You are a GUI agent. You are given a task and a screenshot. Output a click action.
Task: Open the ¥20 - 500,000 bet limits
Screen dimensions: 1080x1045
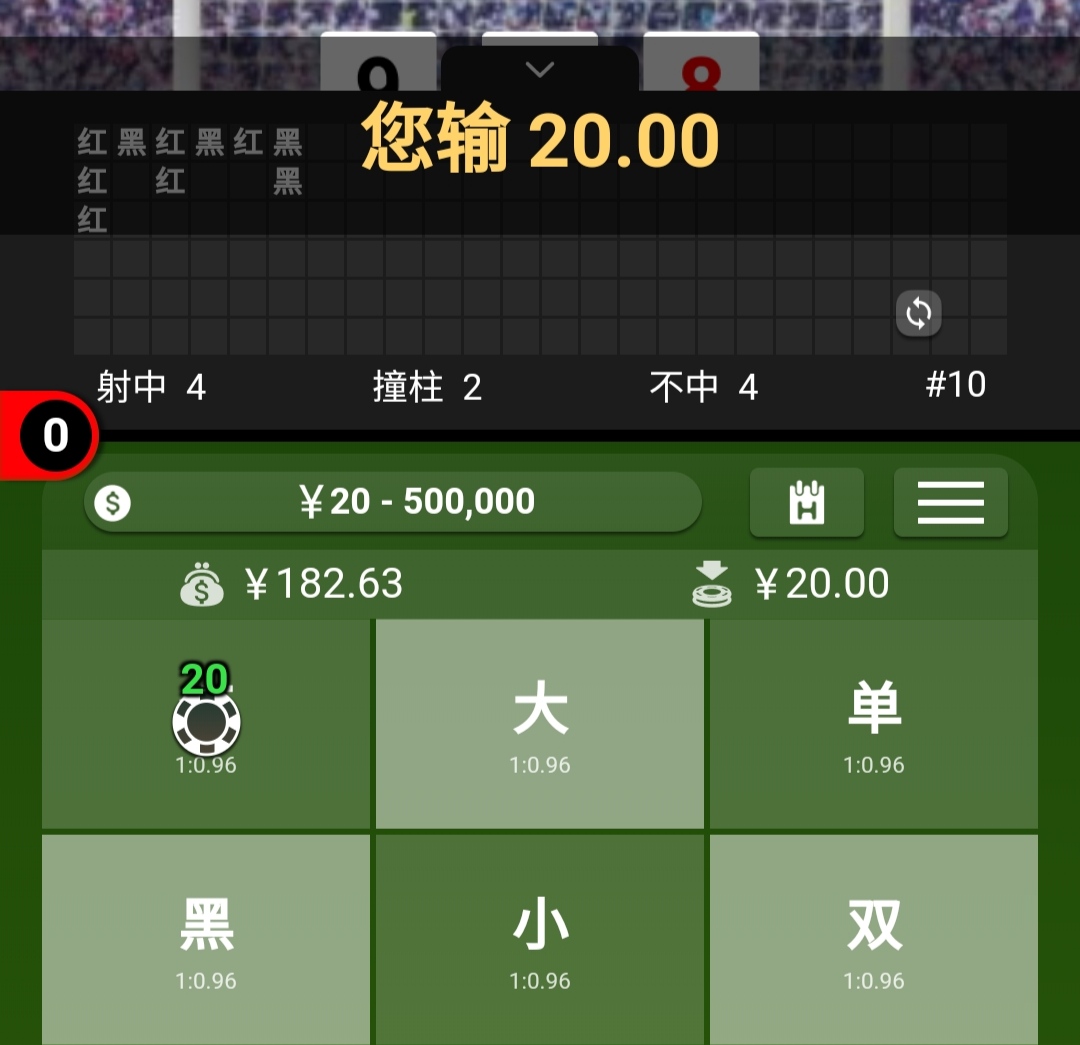(x=393, y=502)
